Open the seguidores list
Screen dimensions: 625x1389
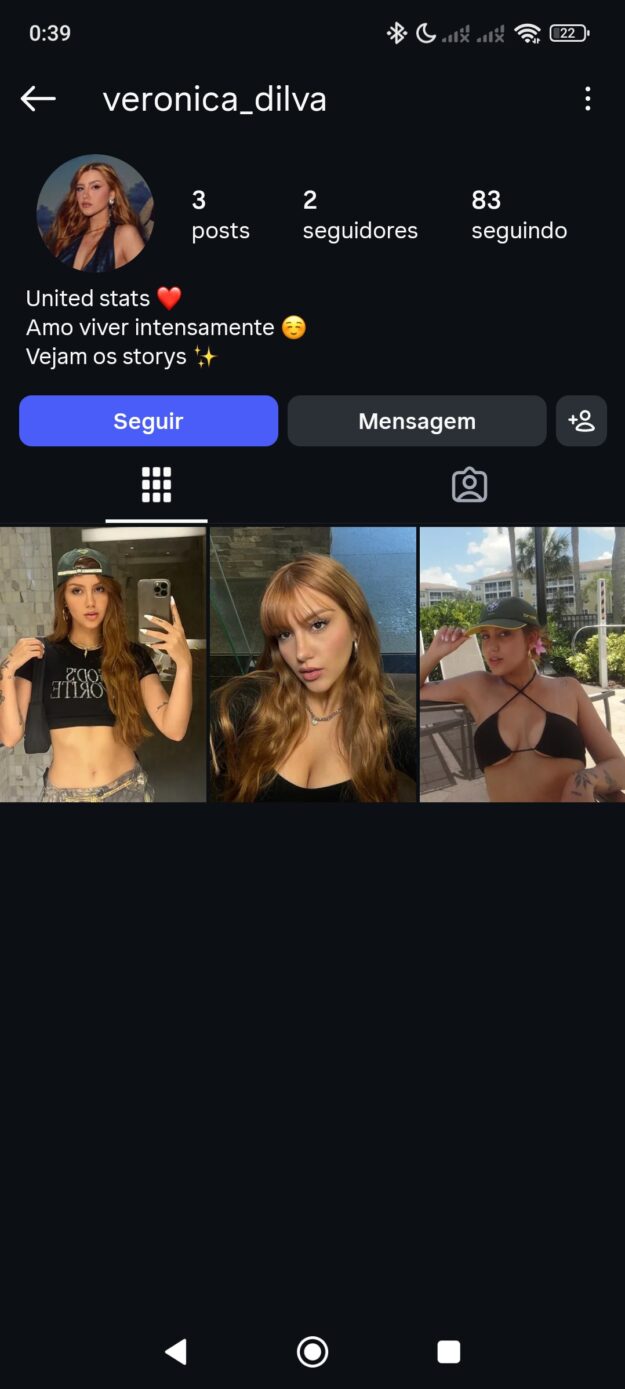tap(360, 215)
